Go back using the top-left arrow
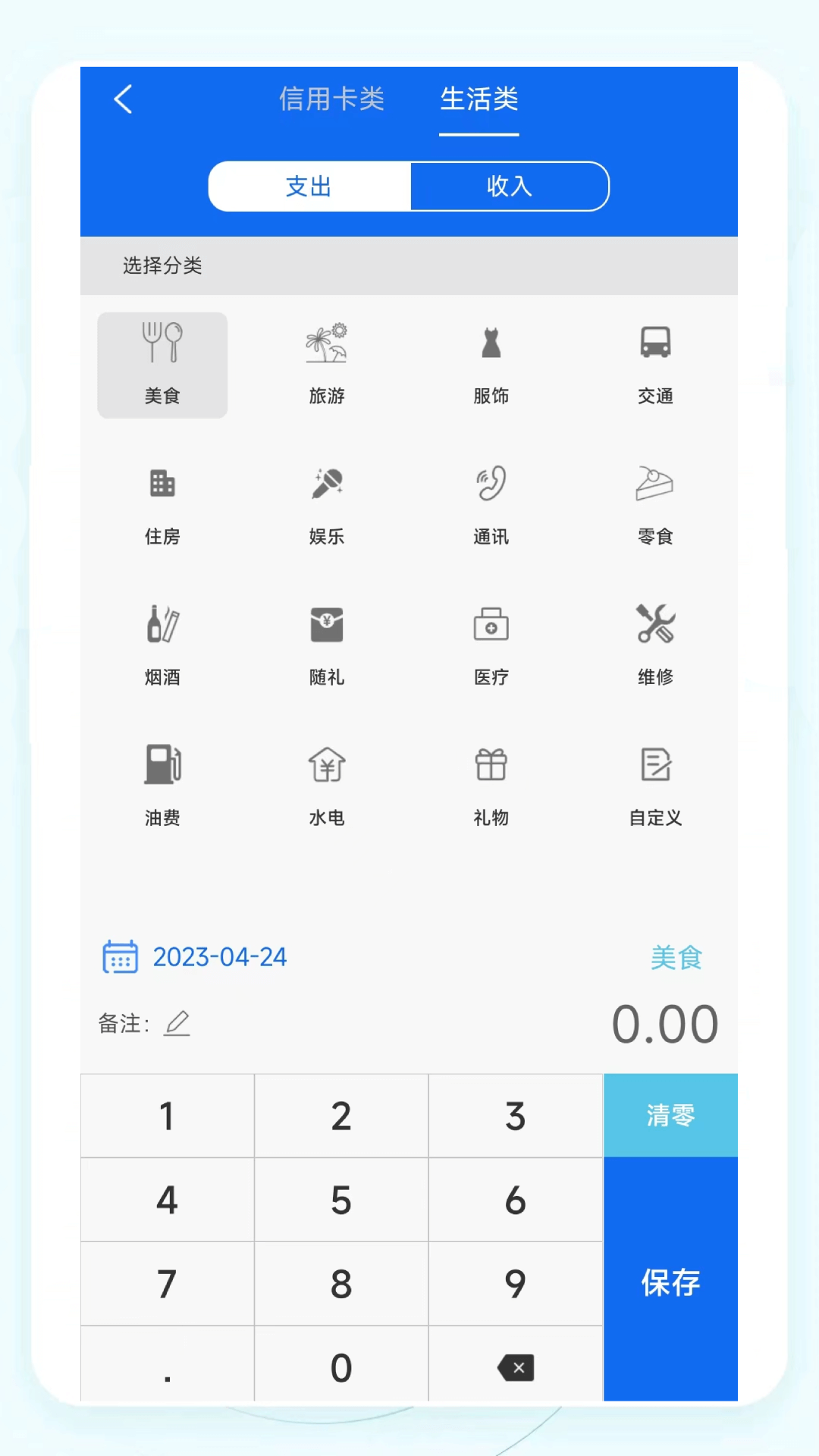 124,99
